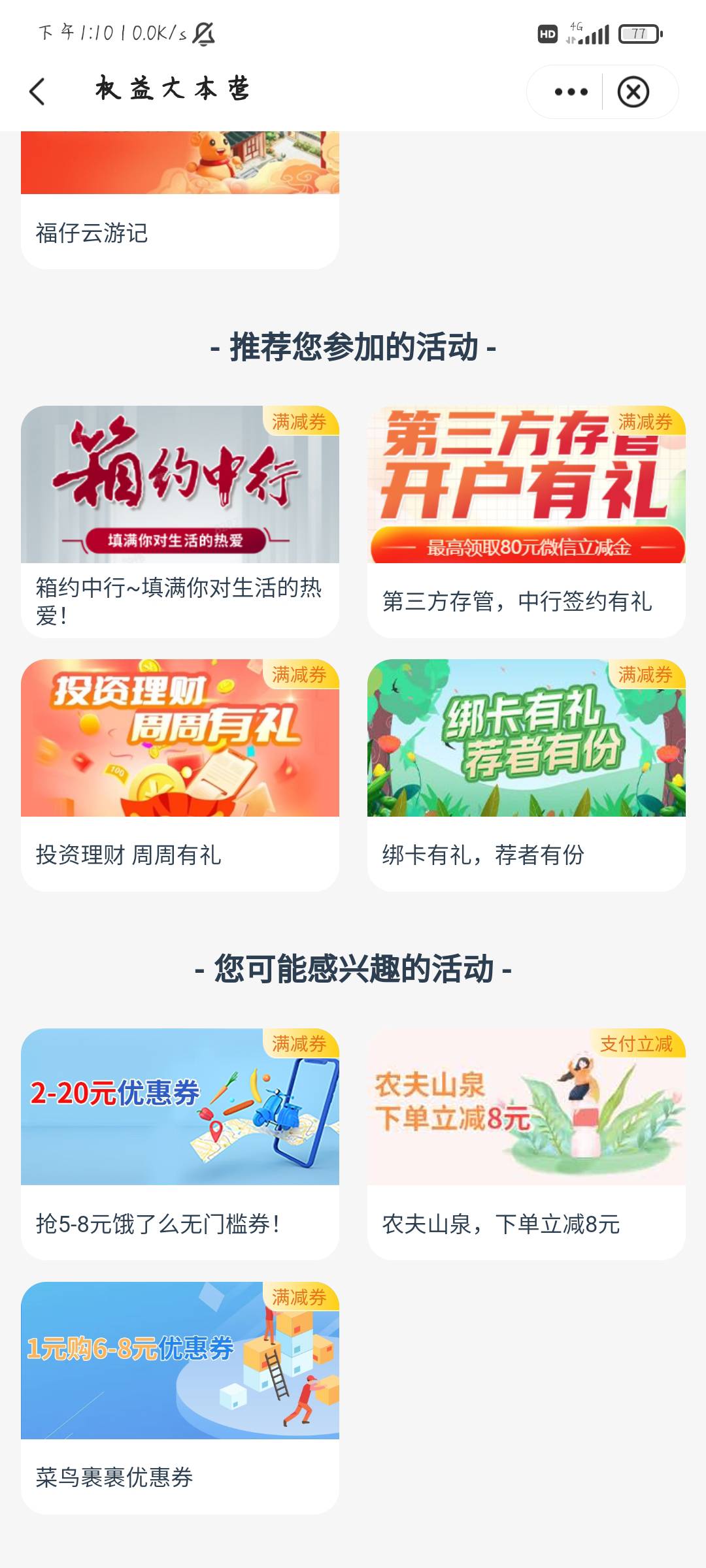Go back from 权益大本营 page
Screen dimensions: 706x1568
[x=38, y=91]
